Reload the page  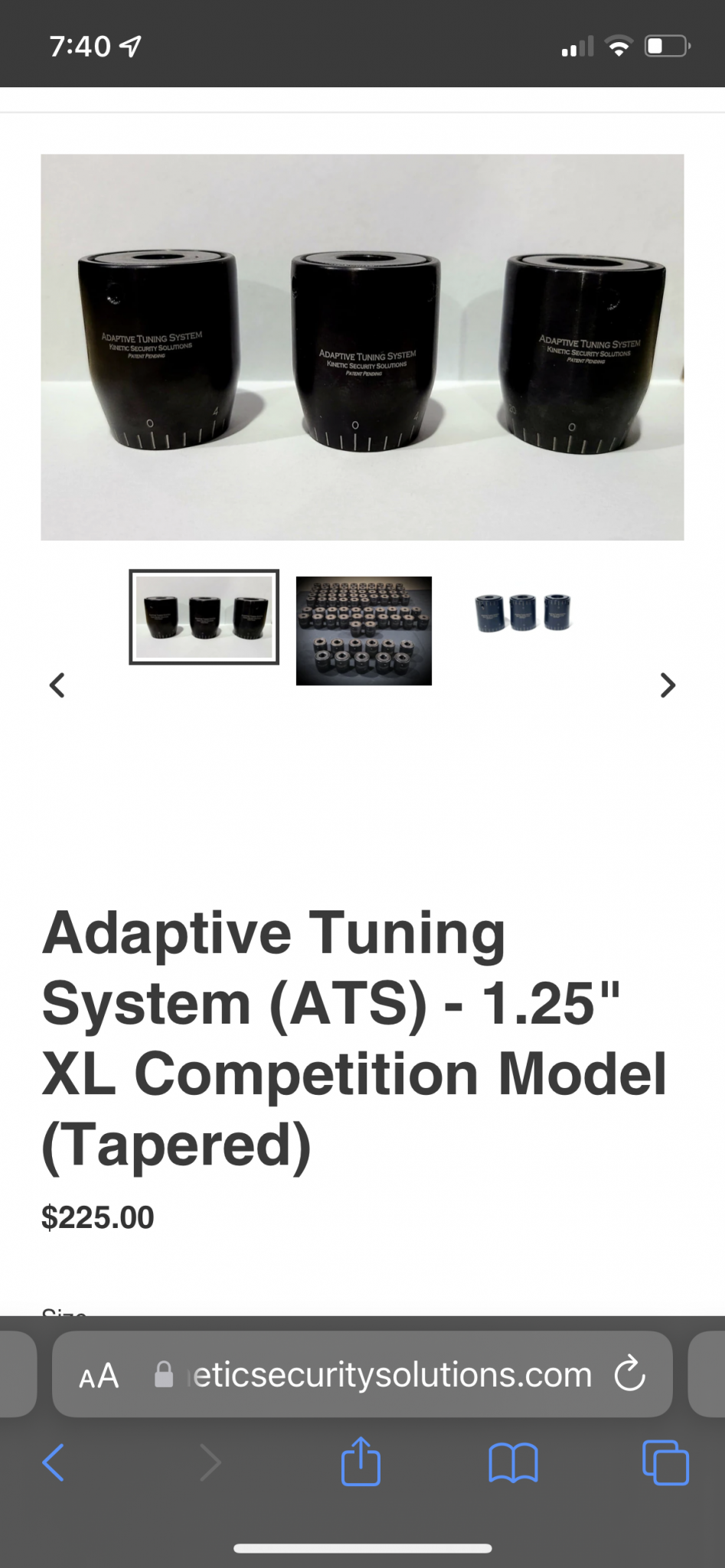tap(629, 1375)
